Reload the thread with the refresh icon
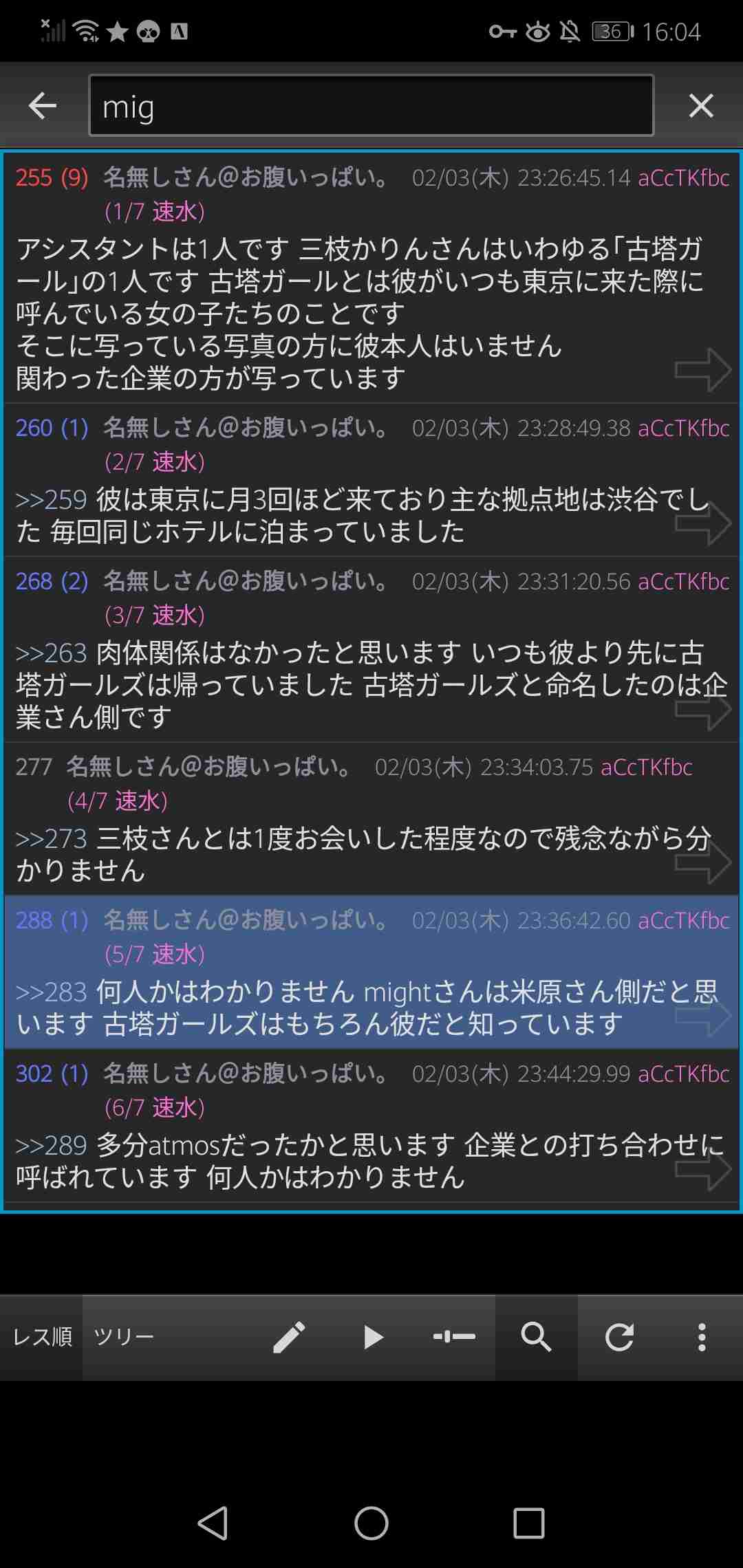The width and height of the screenshot is (743, 1568). (619, 1337)
